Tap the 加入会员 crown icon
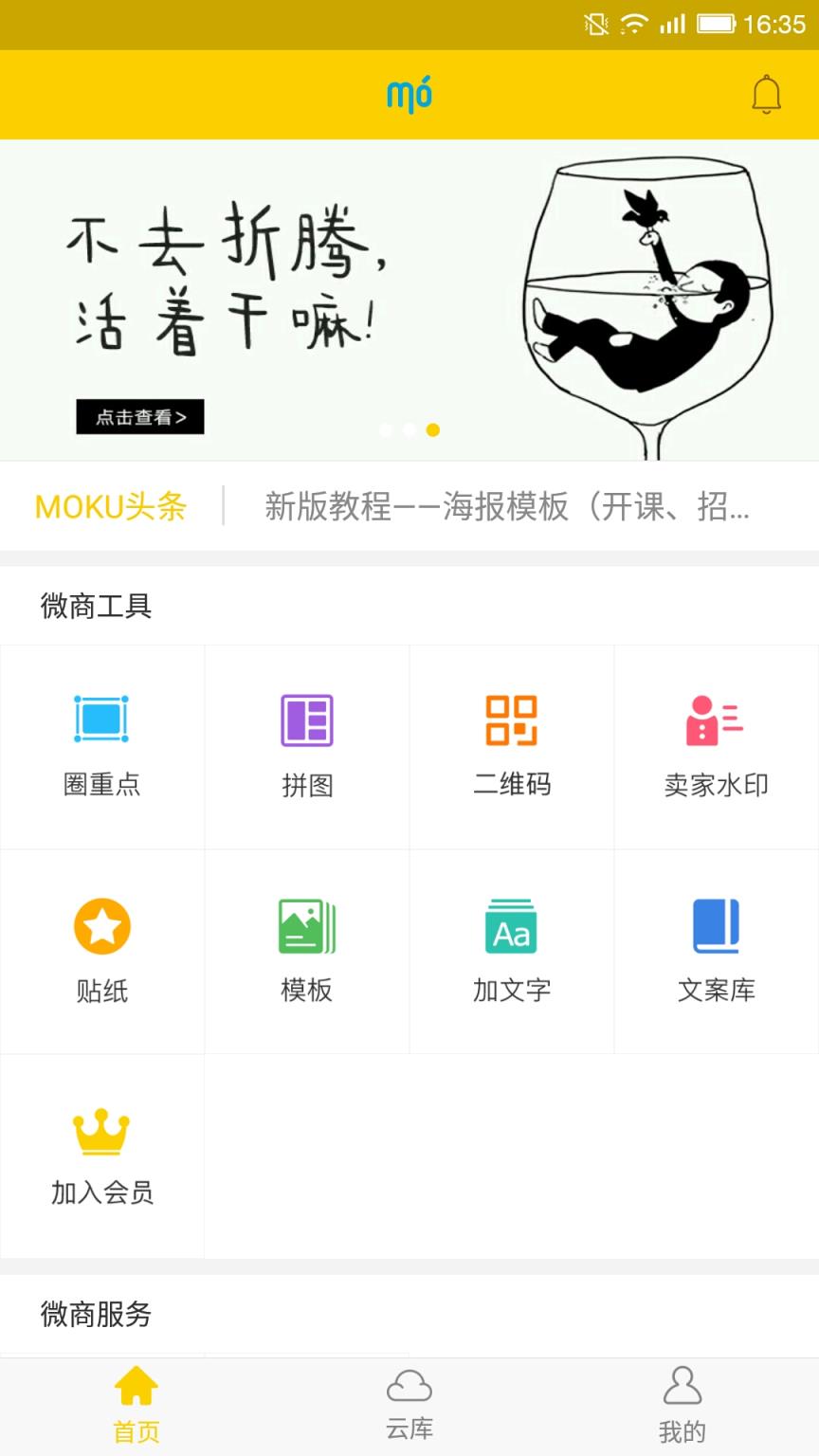This screenshot has height=1456, width=819. [102, 1130]
